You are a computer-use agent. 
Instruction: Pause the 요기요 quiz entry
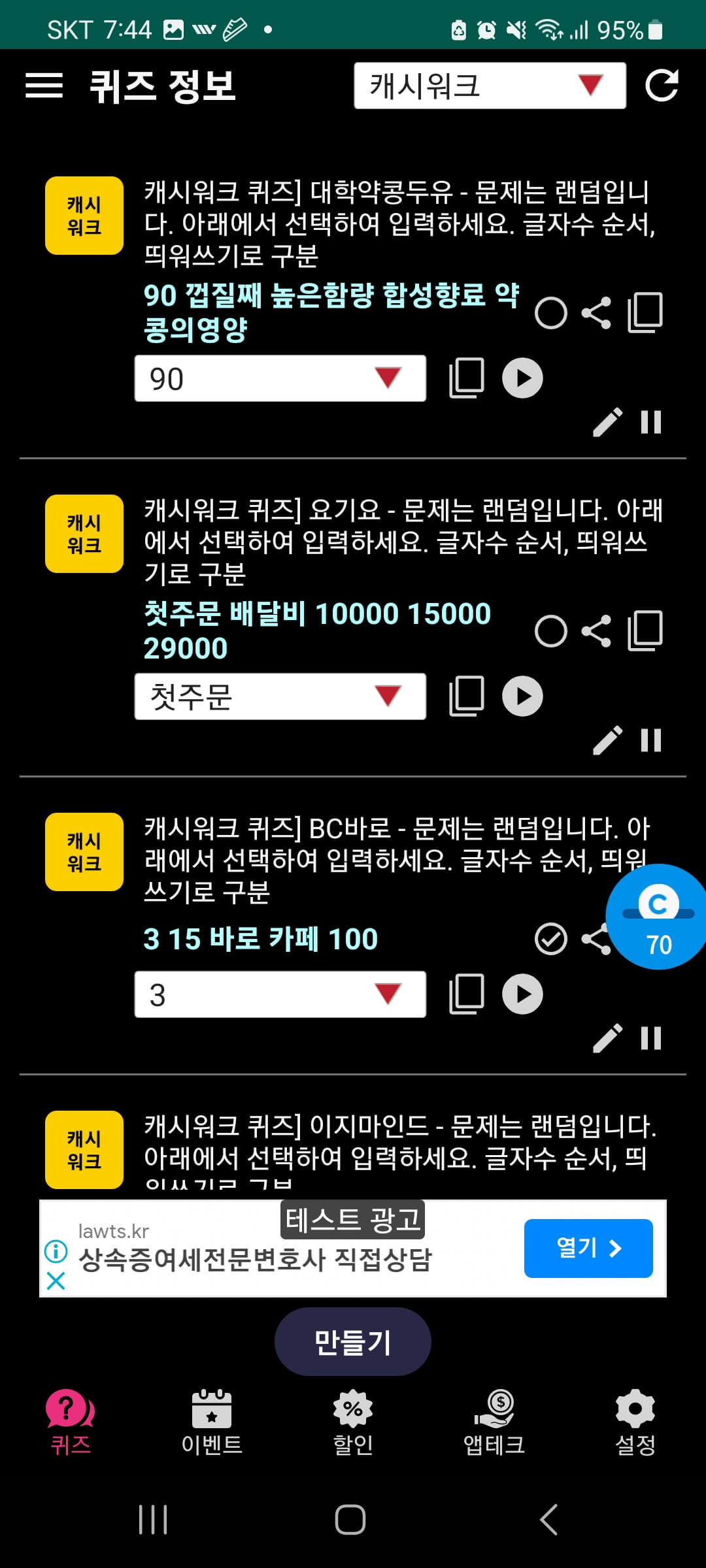pos(651,740)
